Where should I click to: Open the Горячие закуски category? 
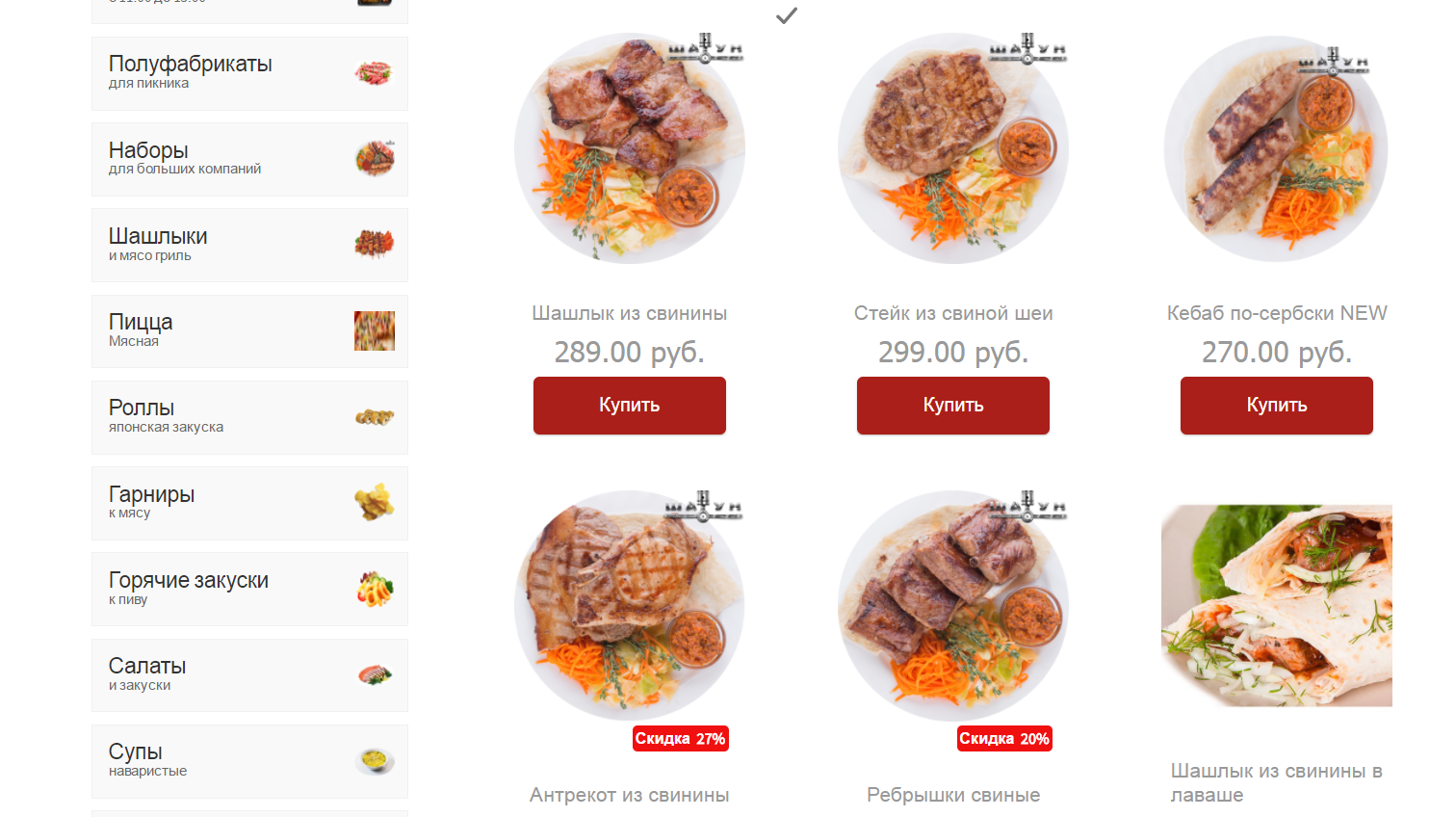point(249,589)
